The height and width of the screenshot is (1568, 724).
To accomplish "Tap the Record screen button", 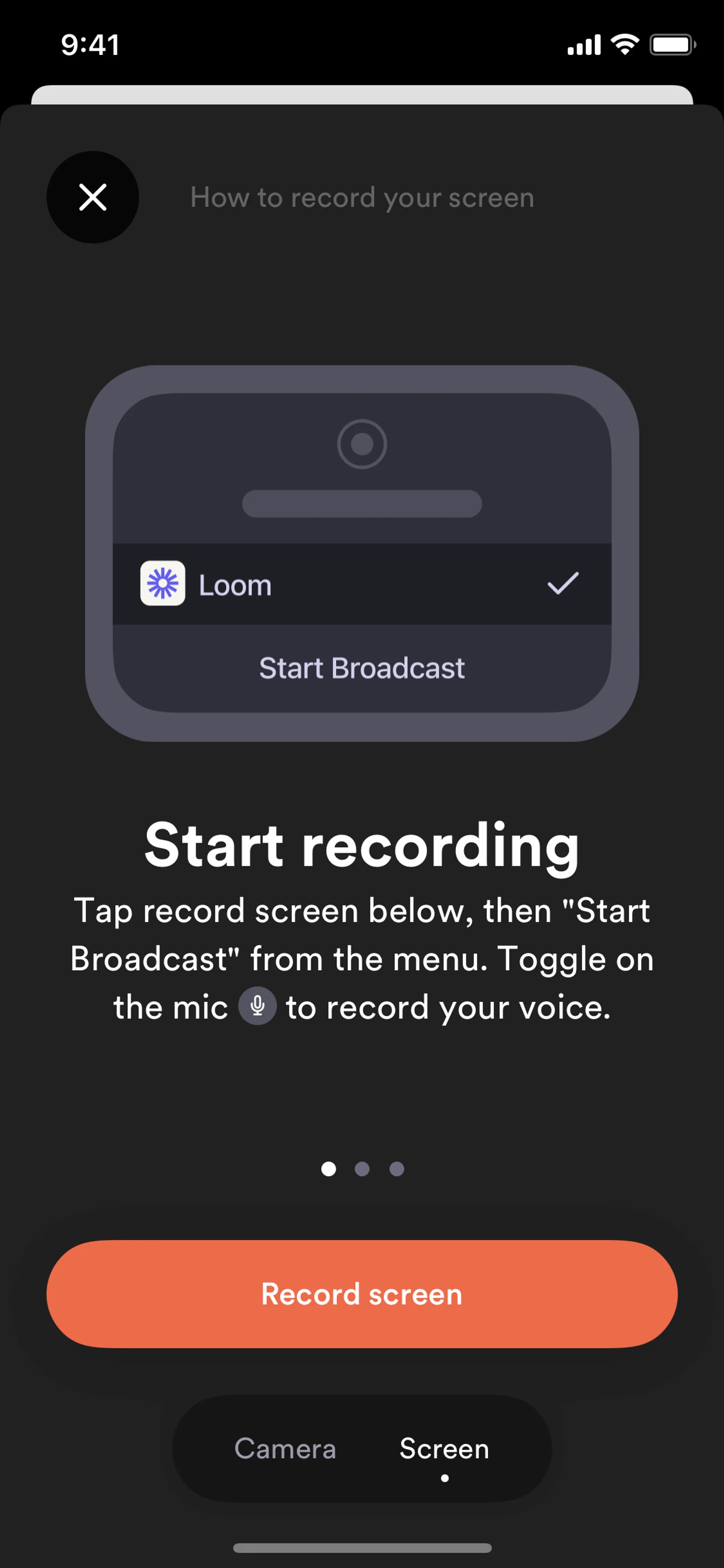I will point(362,1293).
